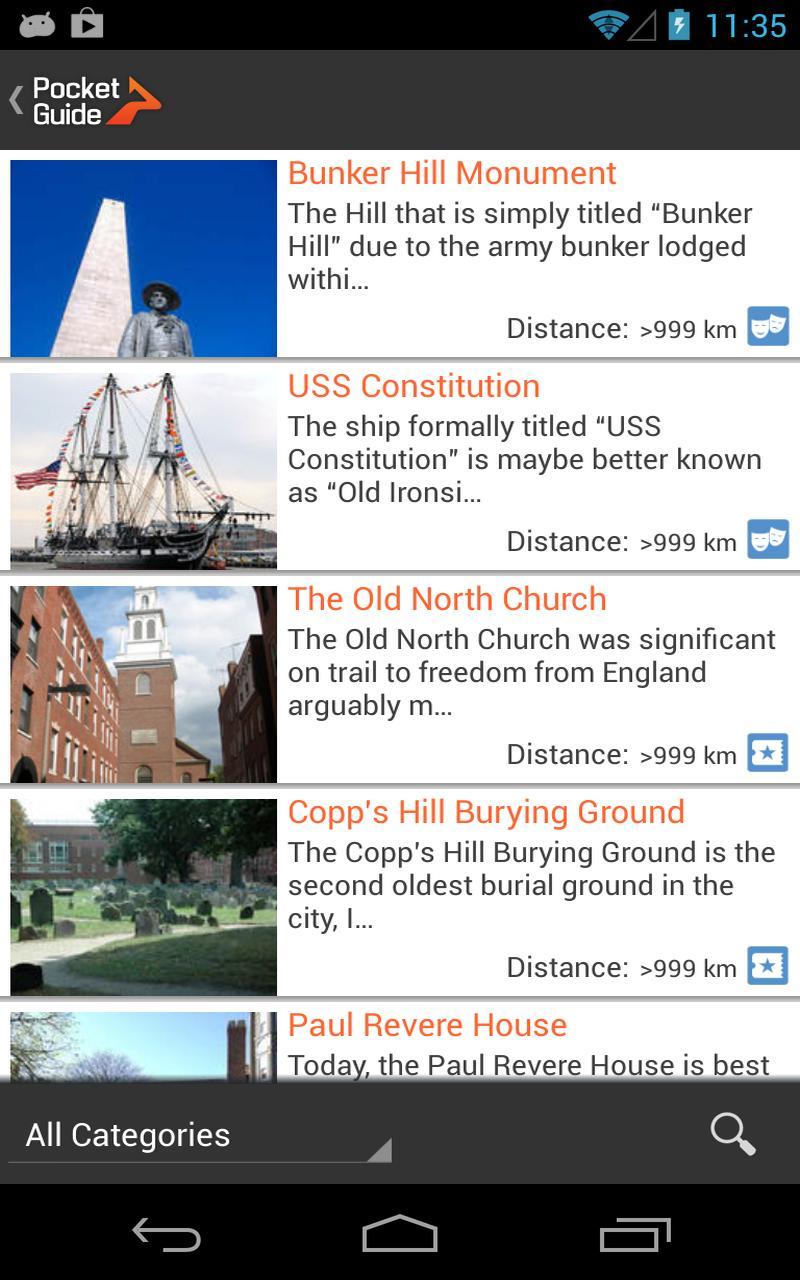Select The Old North Church listing
Viewport: 800px width, 1280px height.
coord(447,599)
